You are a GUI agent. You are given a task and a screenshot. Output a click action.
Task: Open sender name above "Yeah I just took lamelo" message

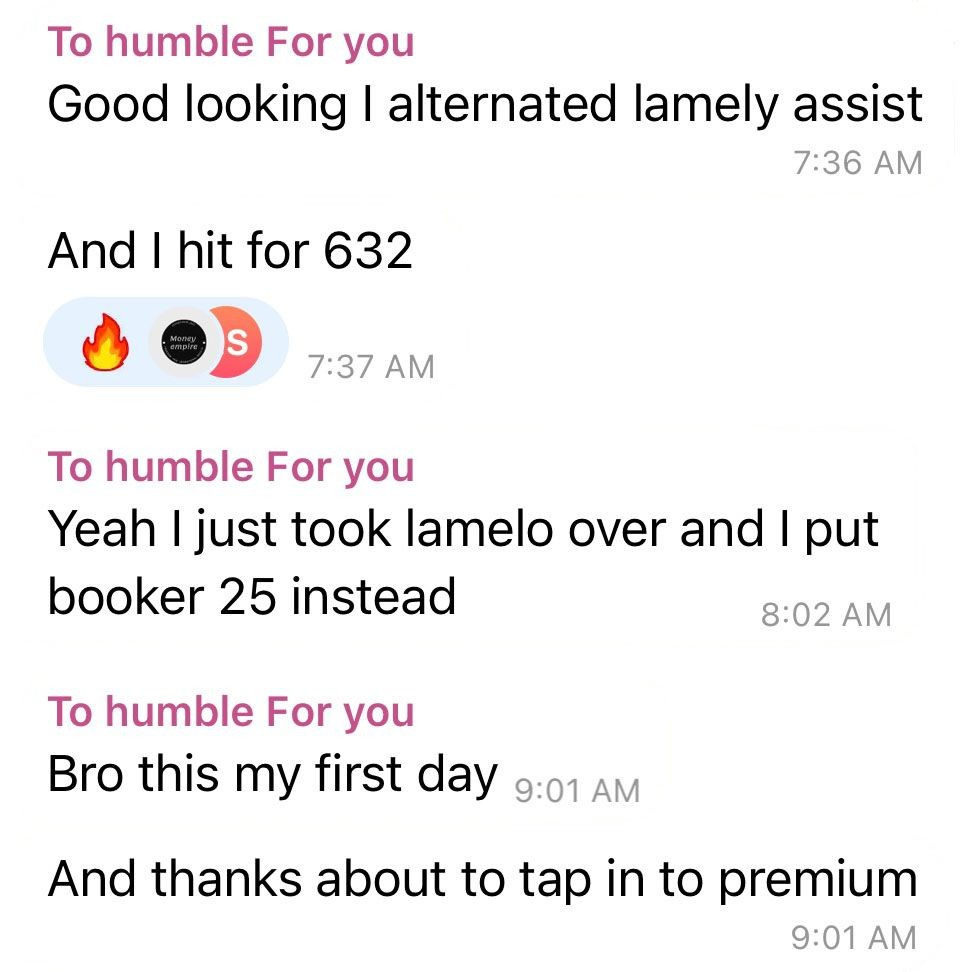point(230,467)
